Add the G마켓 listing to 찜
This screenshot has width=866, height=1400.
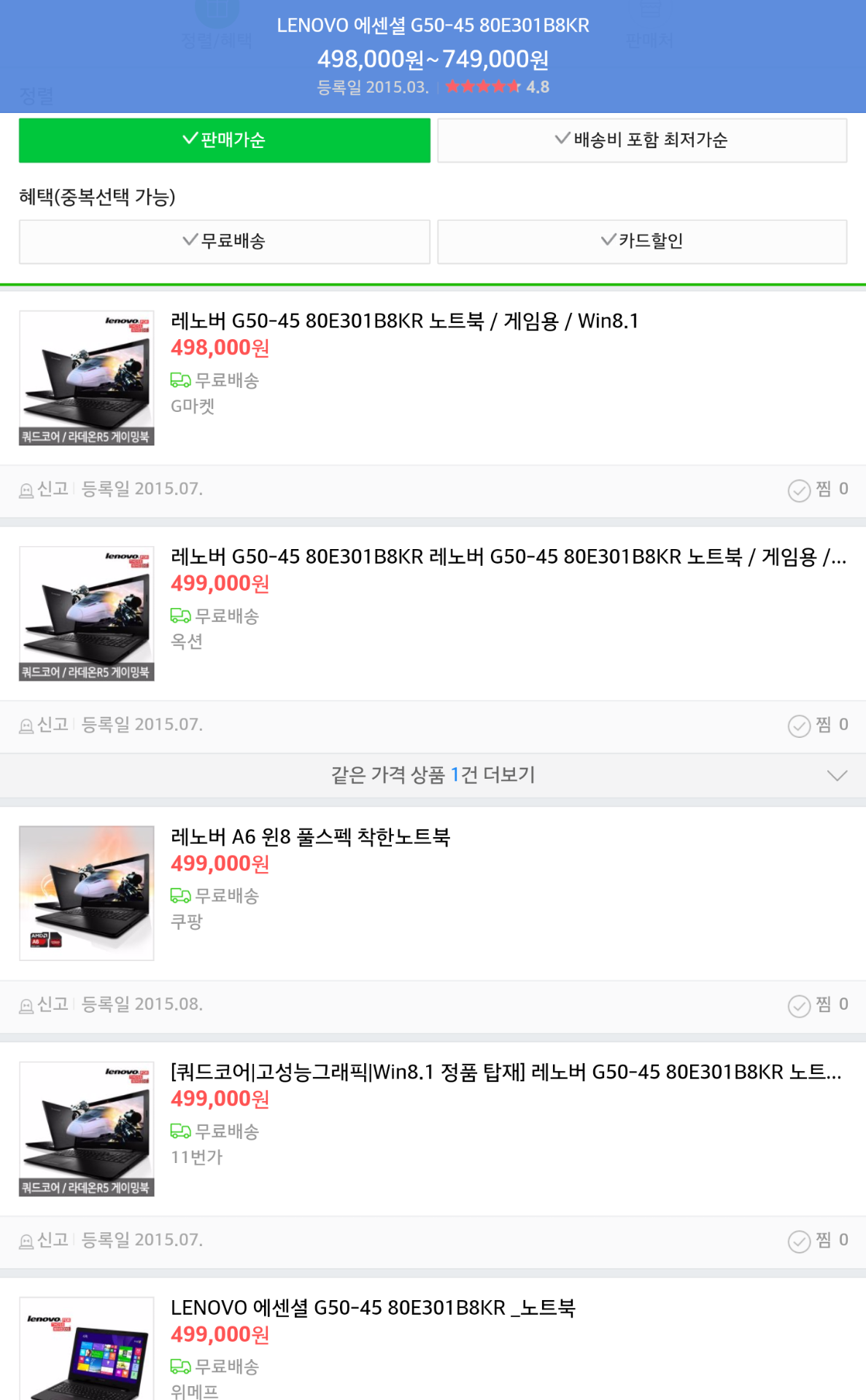pos(817,489)
